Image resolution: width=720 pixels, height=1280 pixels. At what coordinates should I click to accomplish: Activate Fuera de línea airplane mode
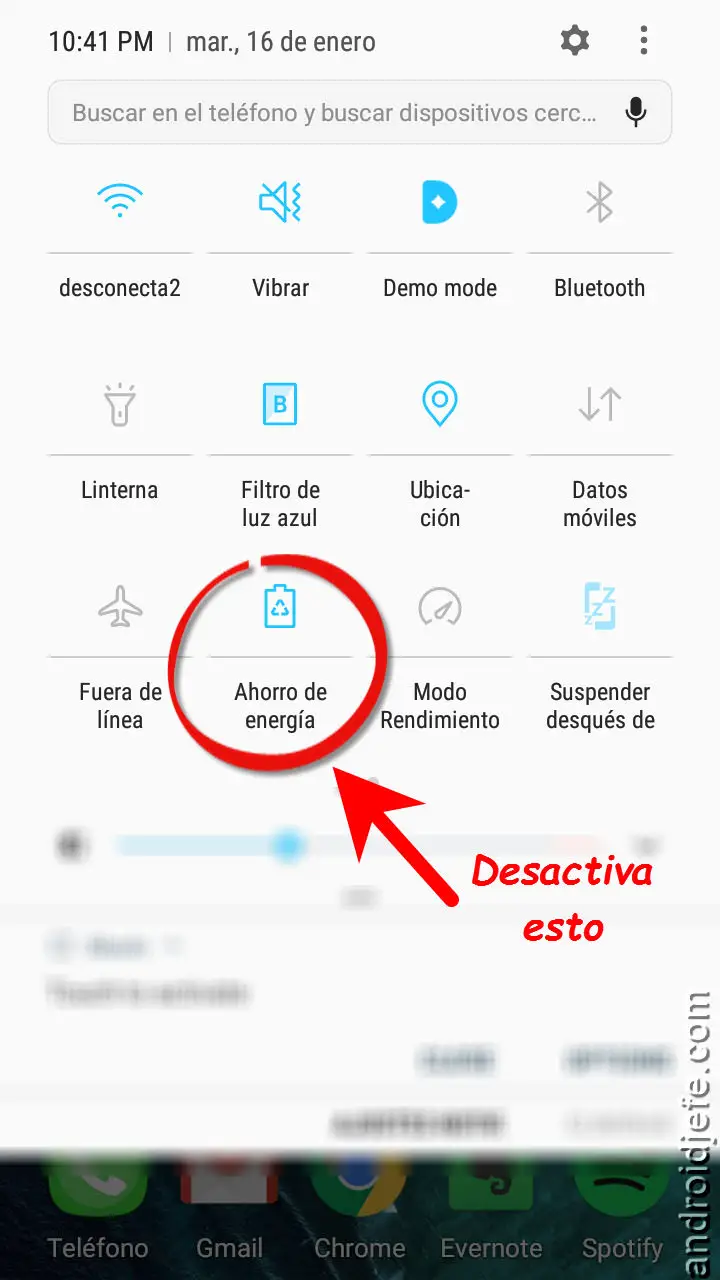click(x=120, y=607)
